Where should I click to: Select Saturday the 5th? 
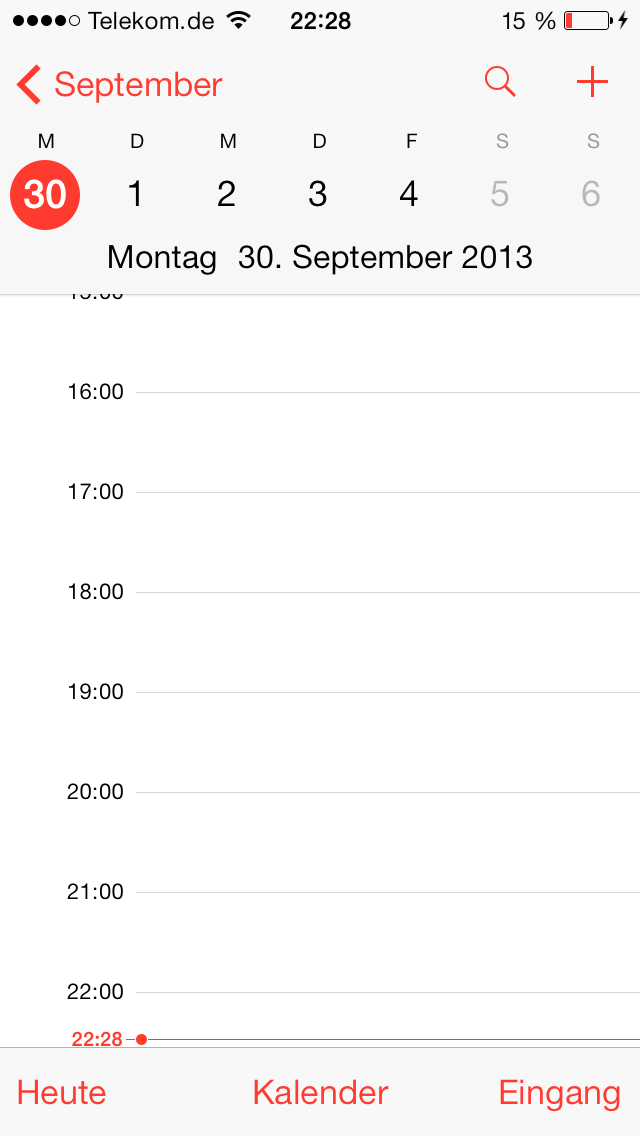point(500,194)
